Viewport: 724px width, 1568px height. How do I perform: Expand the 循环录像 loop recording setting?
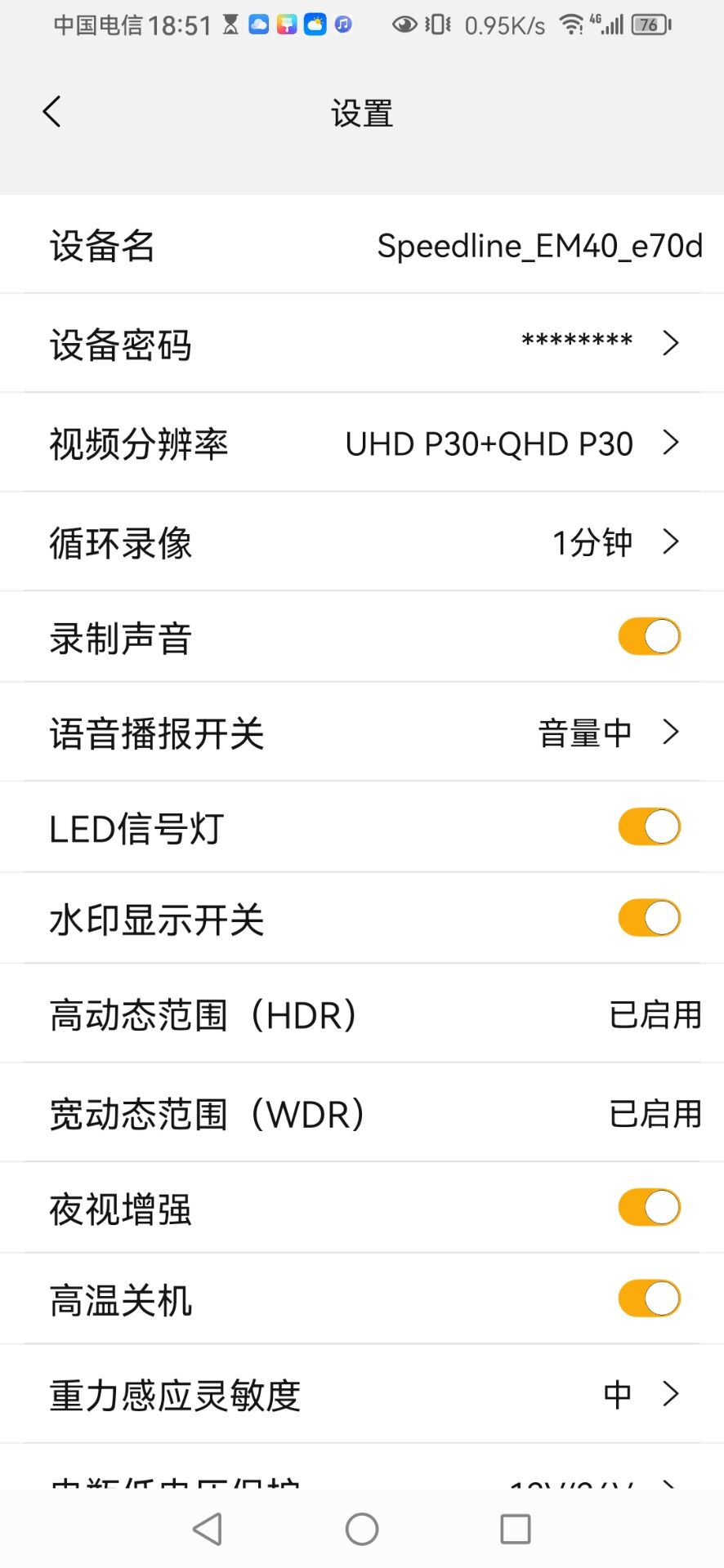click(x=362, y=541)
